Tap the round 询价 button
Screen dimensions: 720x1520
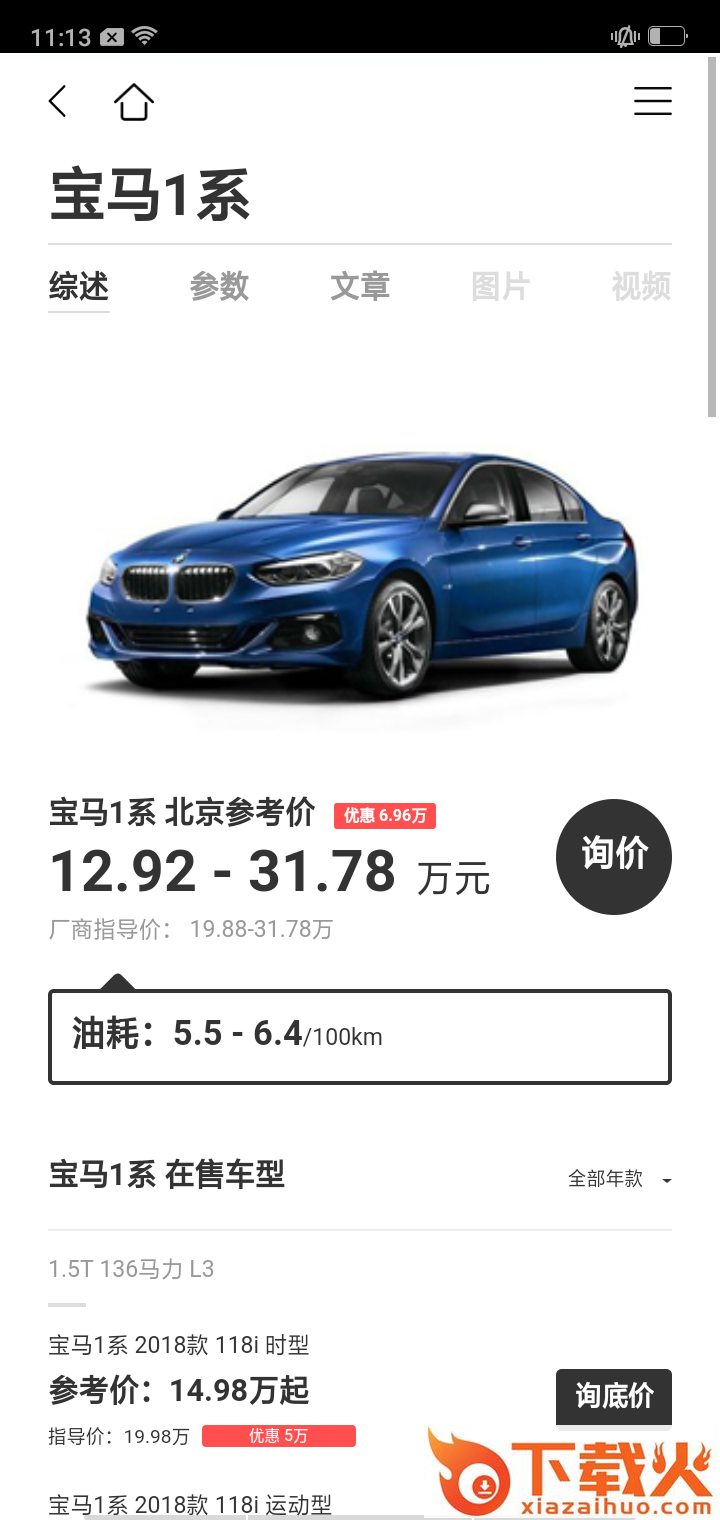613,856
